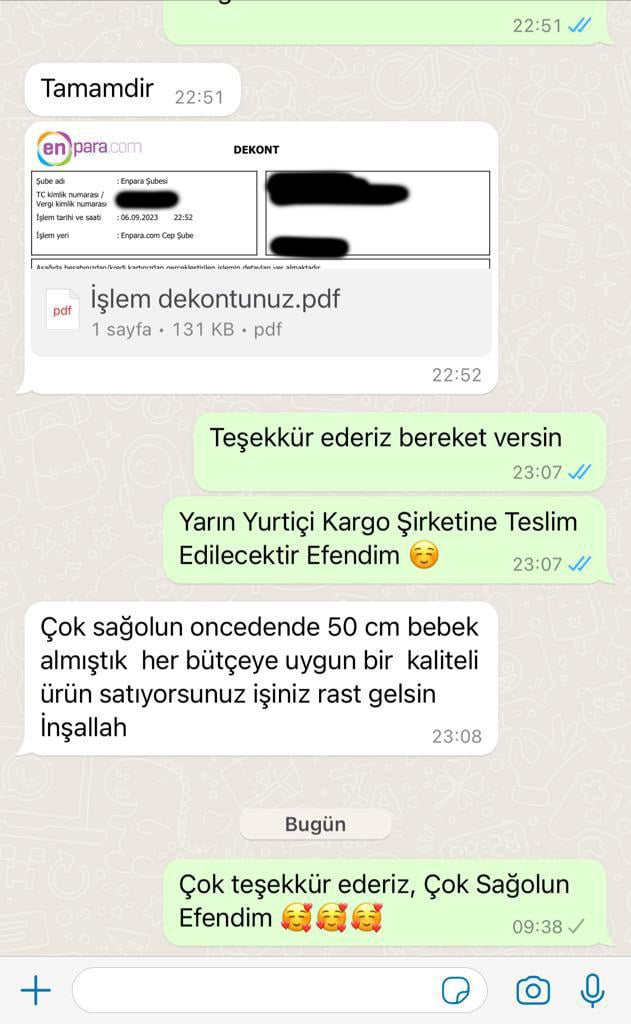Open the camera from the chat bar
Screen dimensions: 631x1024
(533, 991)
